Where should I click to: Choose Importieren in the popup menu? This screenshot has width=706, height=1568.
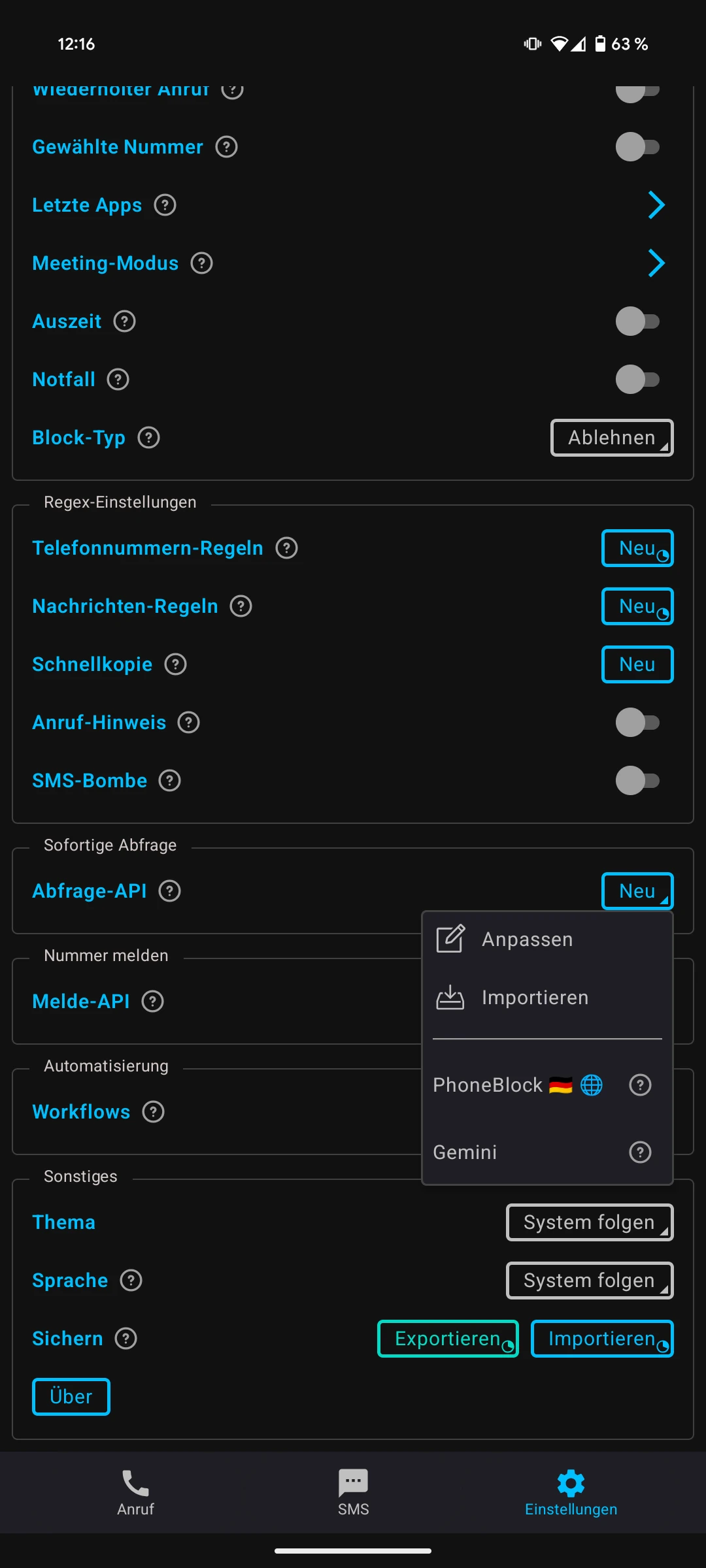point(534,998)
